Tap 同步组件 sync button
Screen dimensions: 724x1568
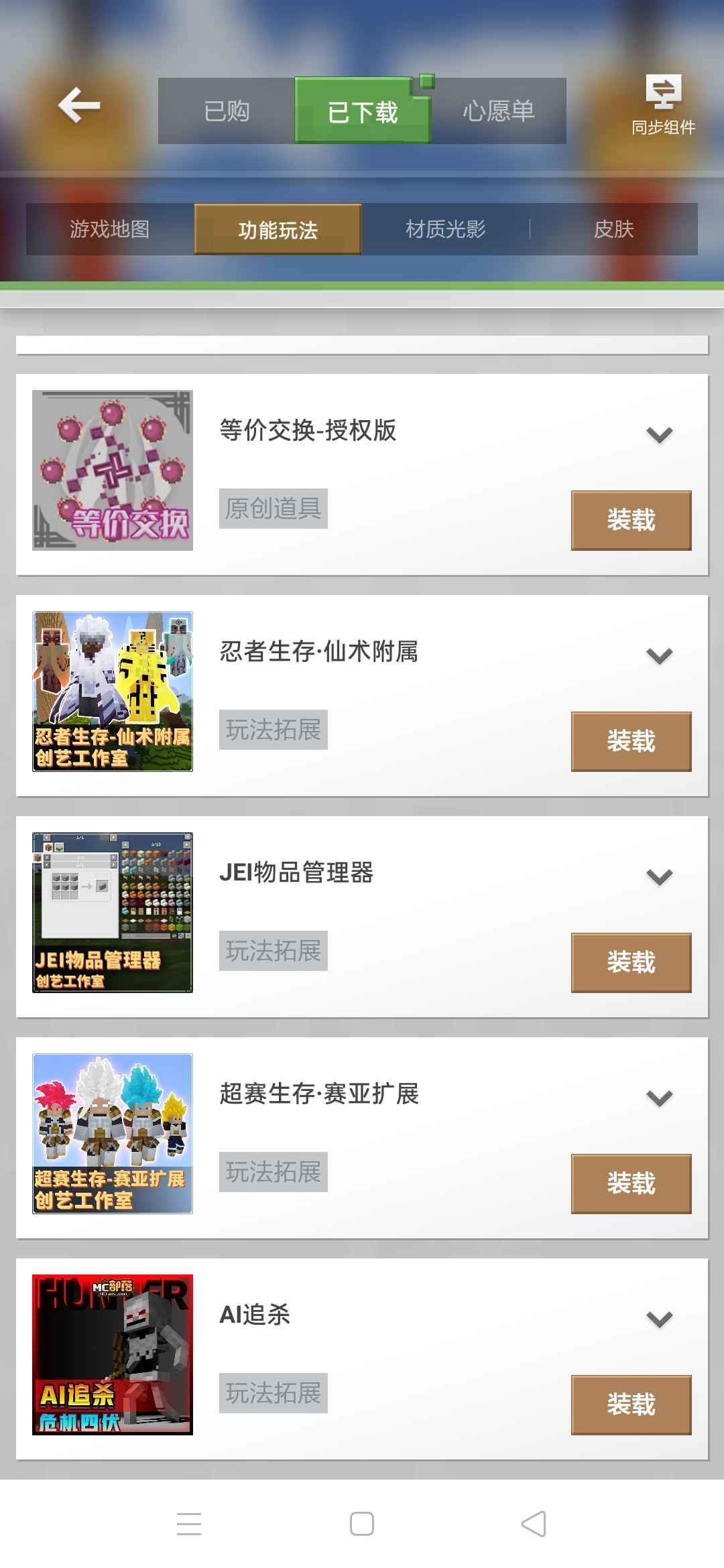tap(663, 105)
